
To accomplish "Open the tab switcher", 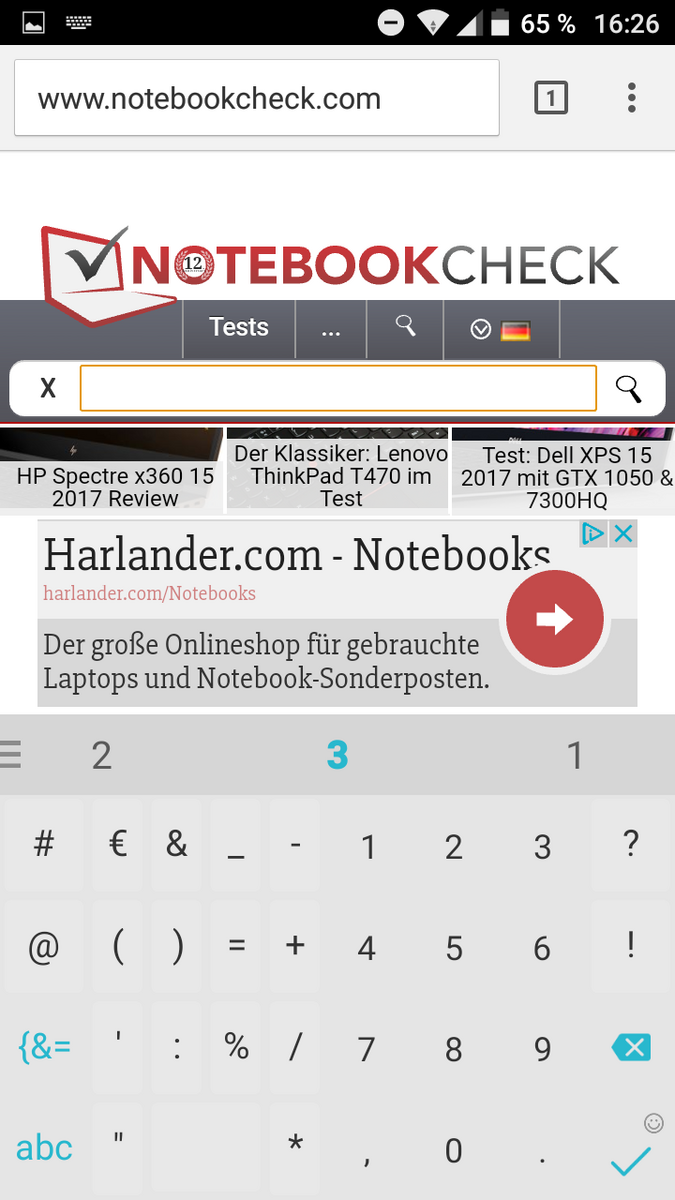I will [x=551, y=98].
